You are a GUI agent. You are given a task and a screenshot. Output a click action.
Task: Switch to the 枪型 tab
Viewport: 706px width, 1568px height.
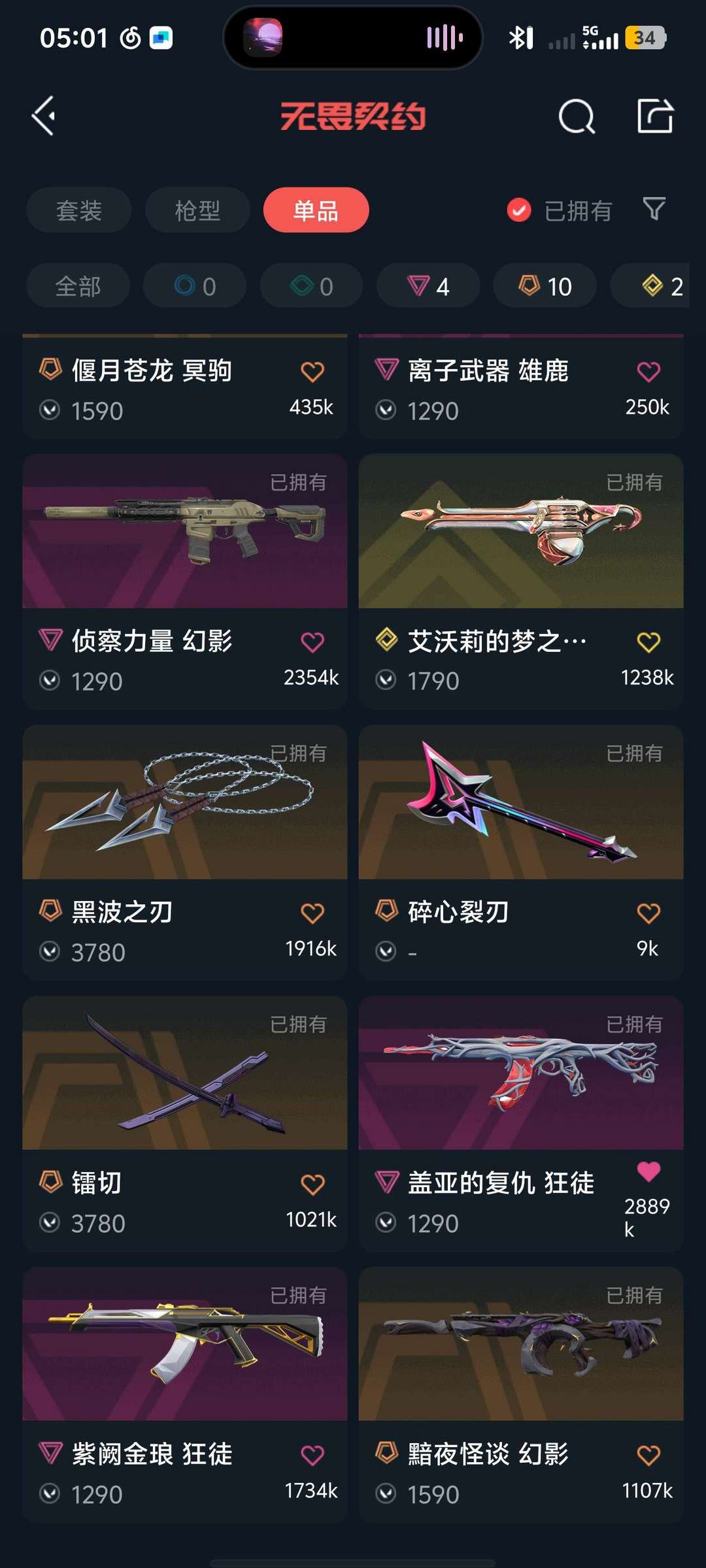[x=197, y=210]
